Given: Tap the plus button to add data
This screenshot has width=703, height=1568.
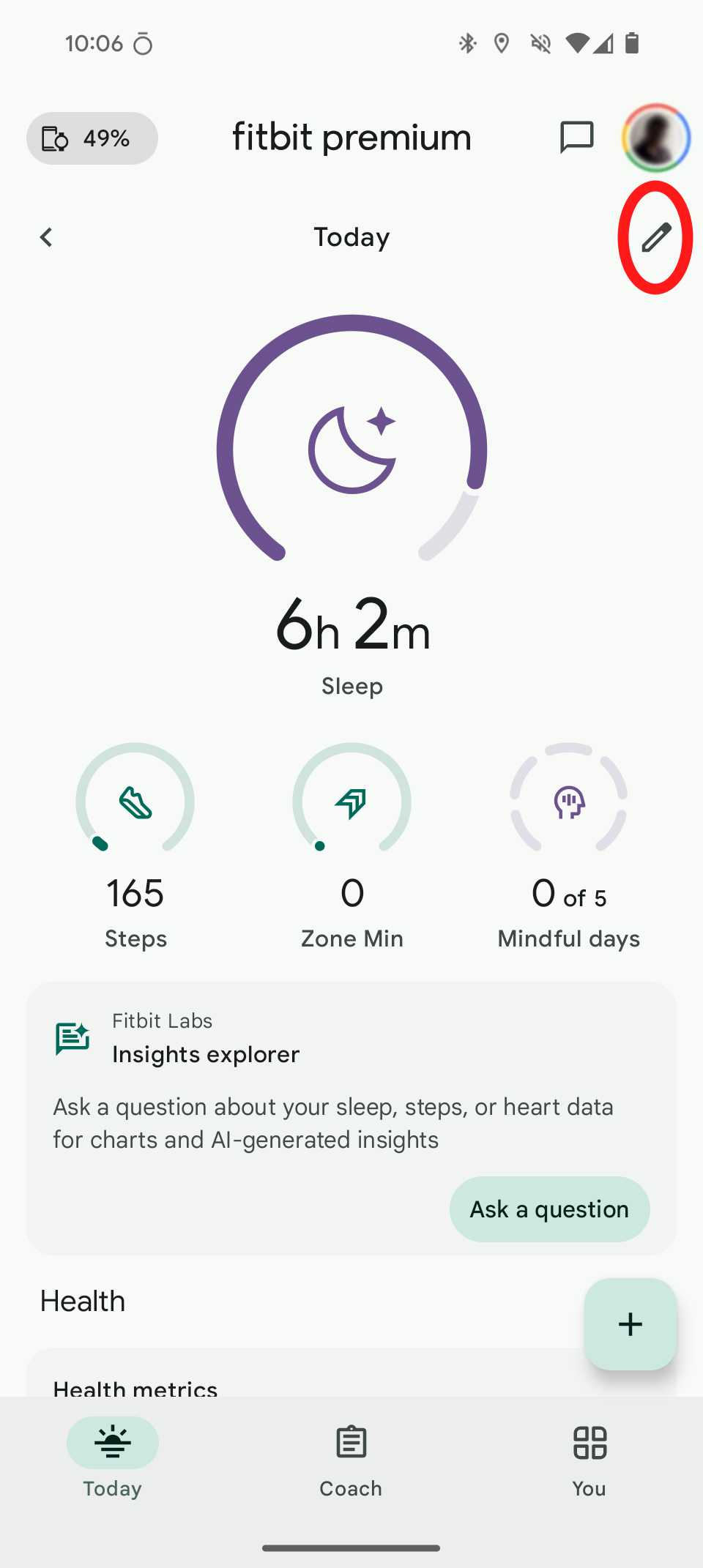Looking at the screenshot, I should [630, 1324].
